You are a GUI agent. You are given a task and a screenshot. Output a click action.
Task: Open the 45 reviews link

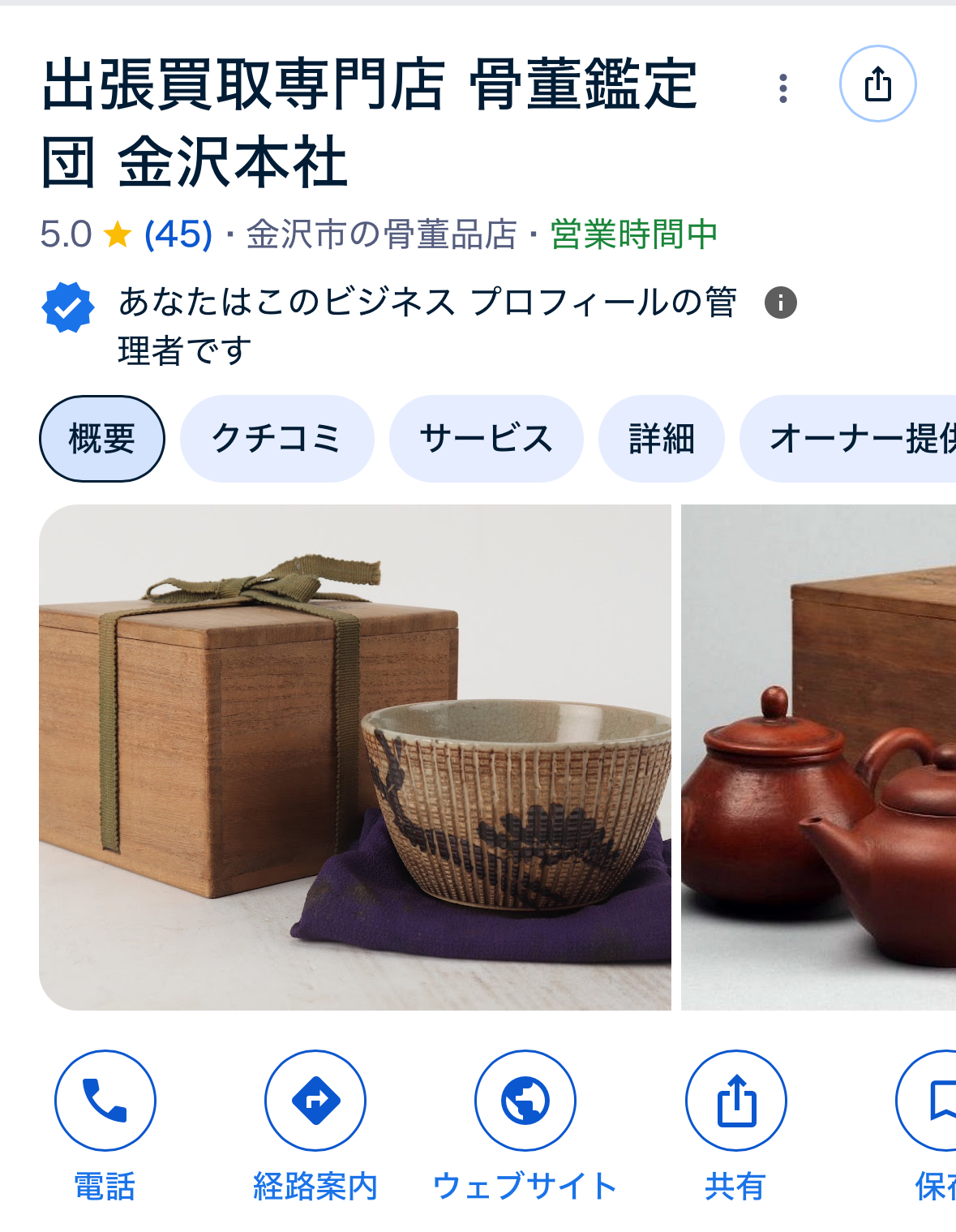point(178,235)
